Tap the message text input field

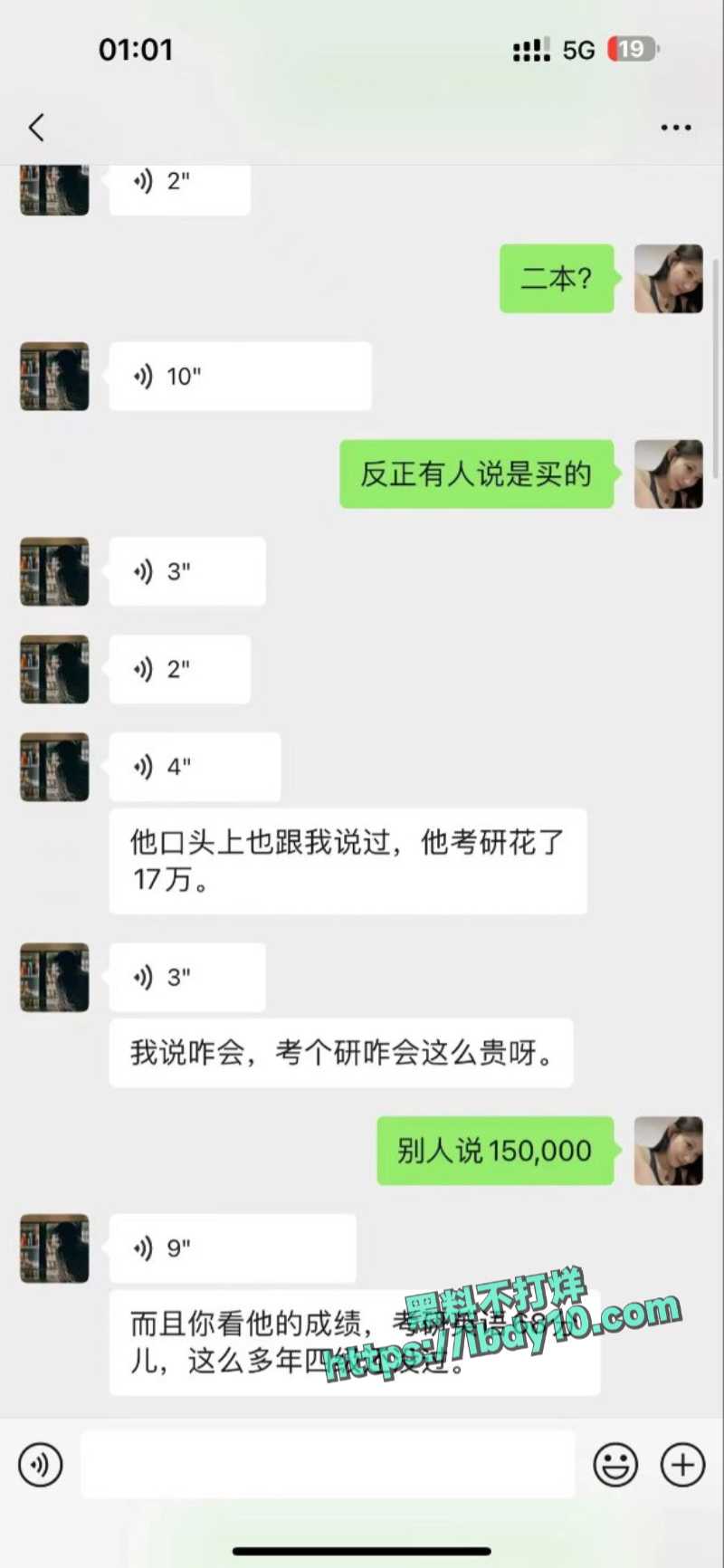[x=328, y=1464]
